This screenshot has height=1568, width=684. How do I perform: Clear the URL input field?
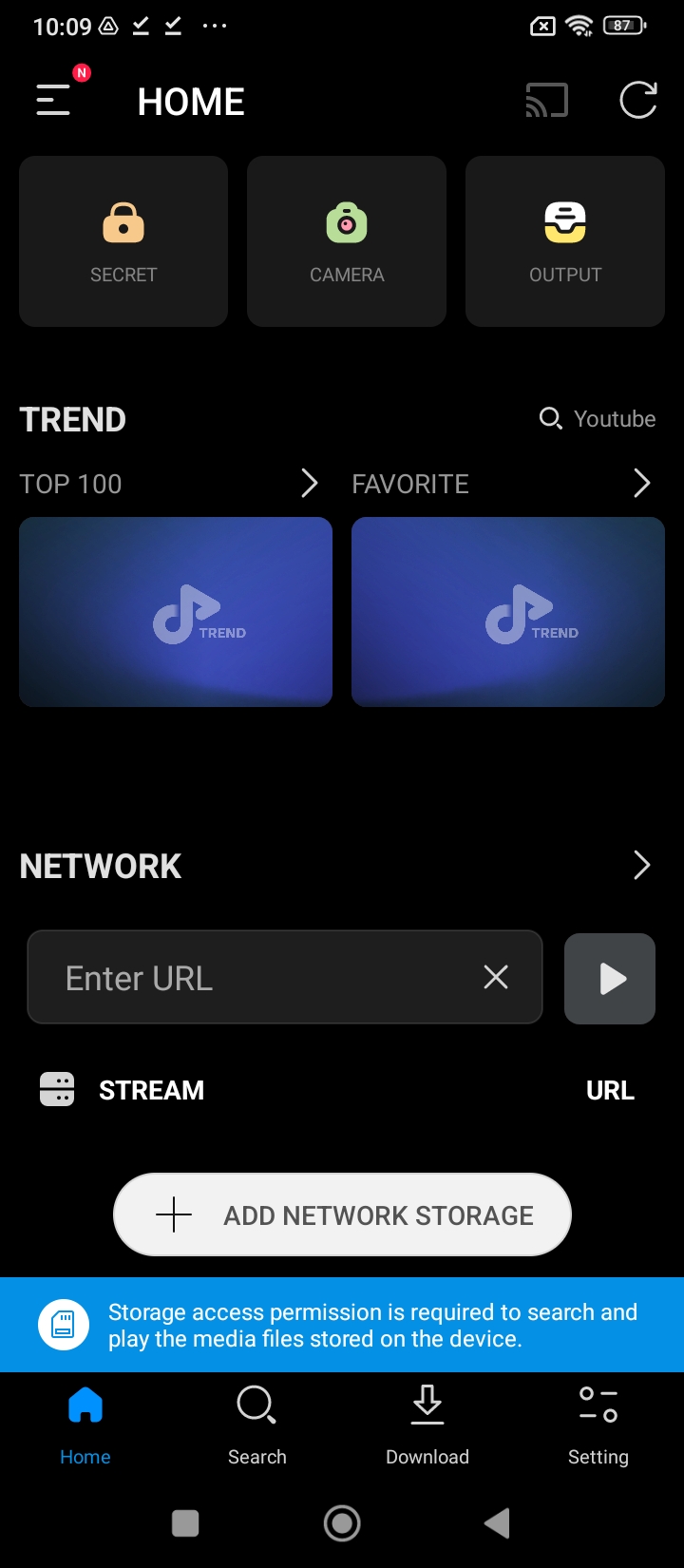pyautogui.click(x=496, y=978)
